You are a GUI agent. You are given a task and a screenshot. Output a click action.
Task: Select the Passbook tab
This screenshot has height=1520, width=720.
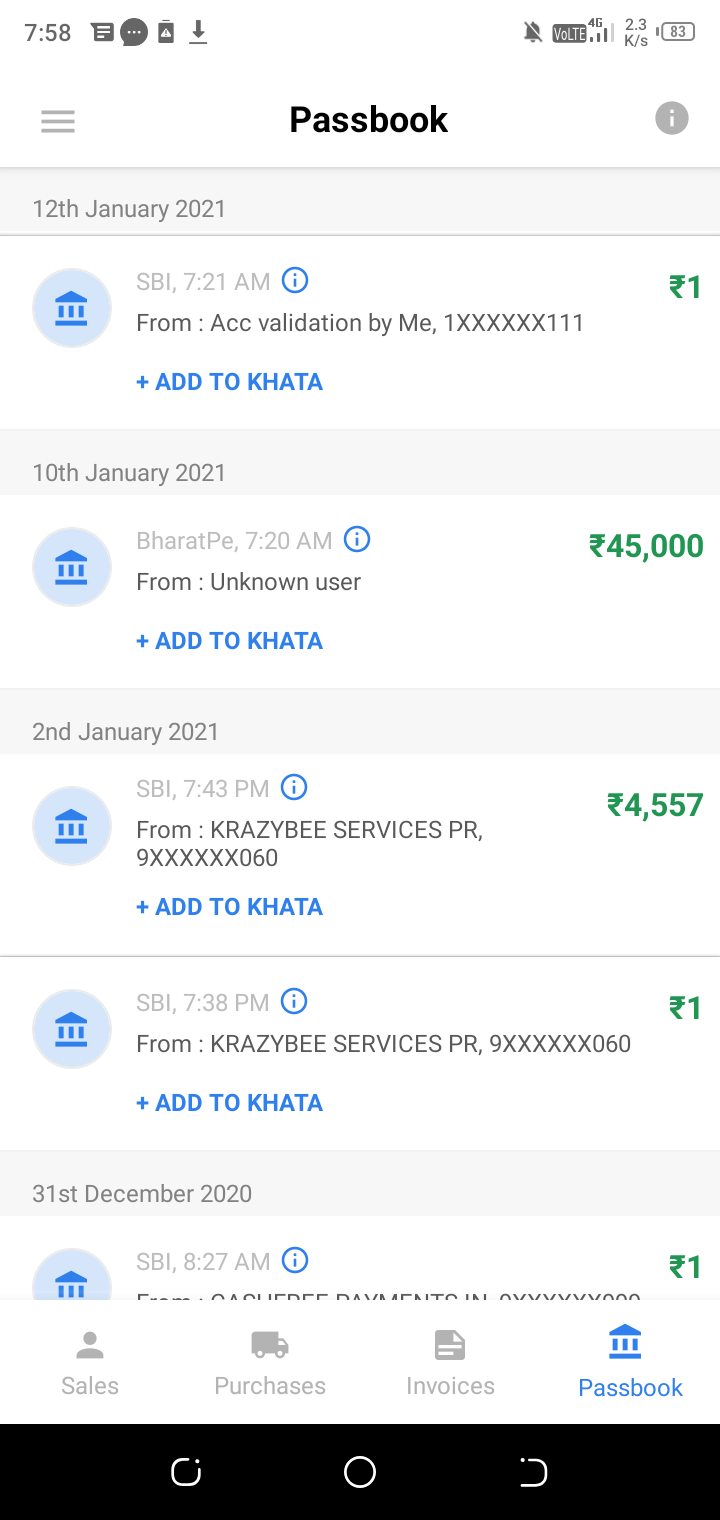630,1362
